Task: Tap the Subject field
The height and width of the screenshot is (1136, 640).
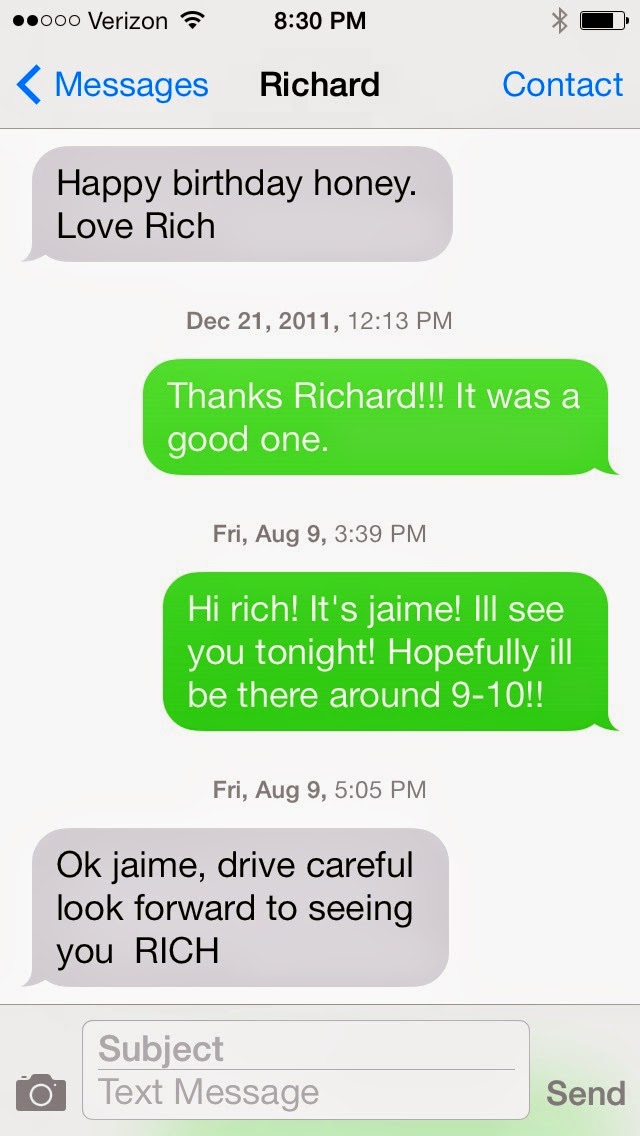Action: (x=305, y=1049)
